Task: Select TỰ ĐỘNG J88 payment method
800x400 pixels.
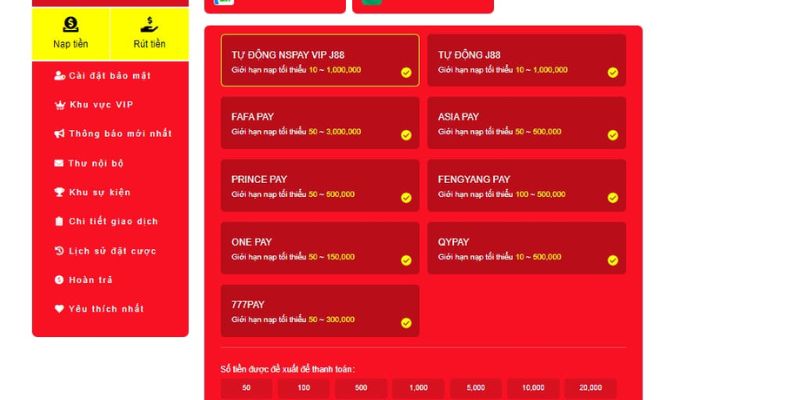Action: point(526,61)
